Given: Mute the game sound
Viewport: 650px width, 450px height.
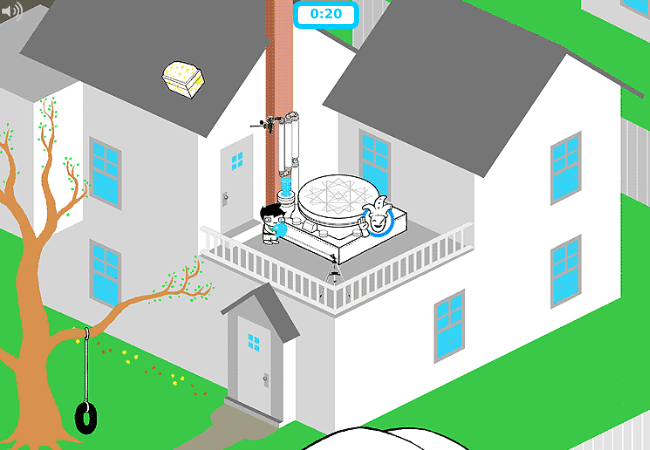Looking at the screenshot, I should (x=12, y=12).
